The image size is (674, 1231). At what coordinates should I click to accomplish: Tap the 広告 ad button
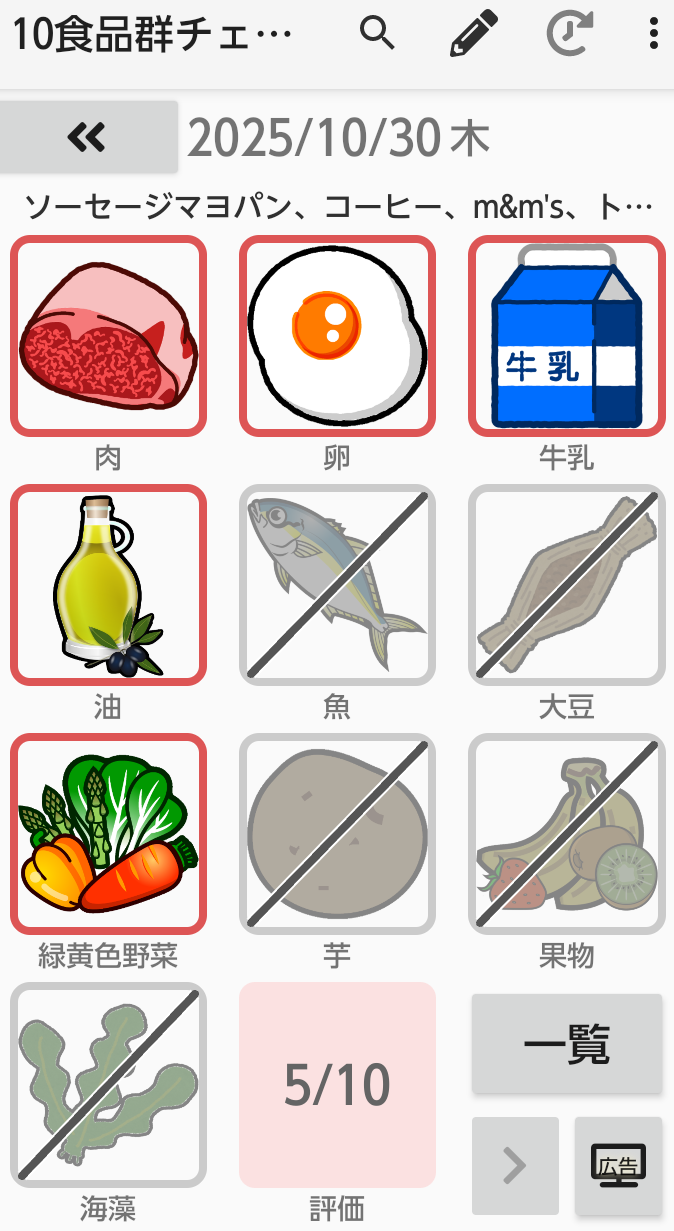click(618, 1165)
